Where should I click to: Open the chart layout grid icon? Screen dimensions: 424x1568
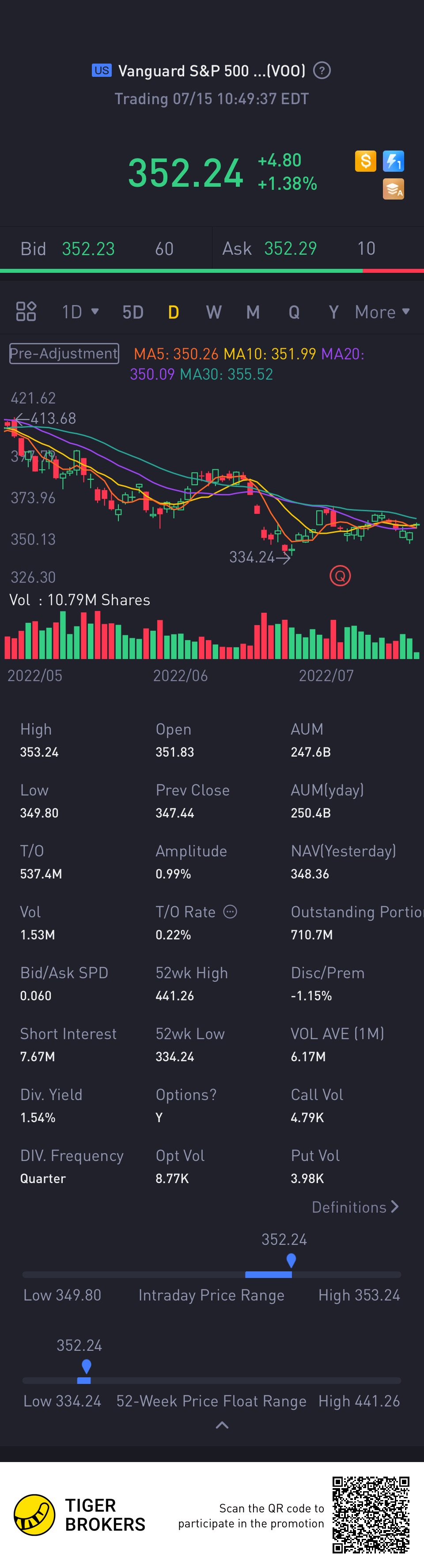[x=26, y=312]
